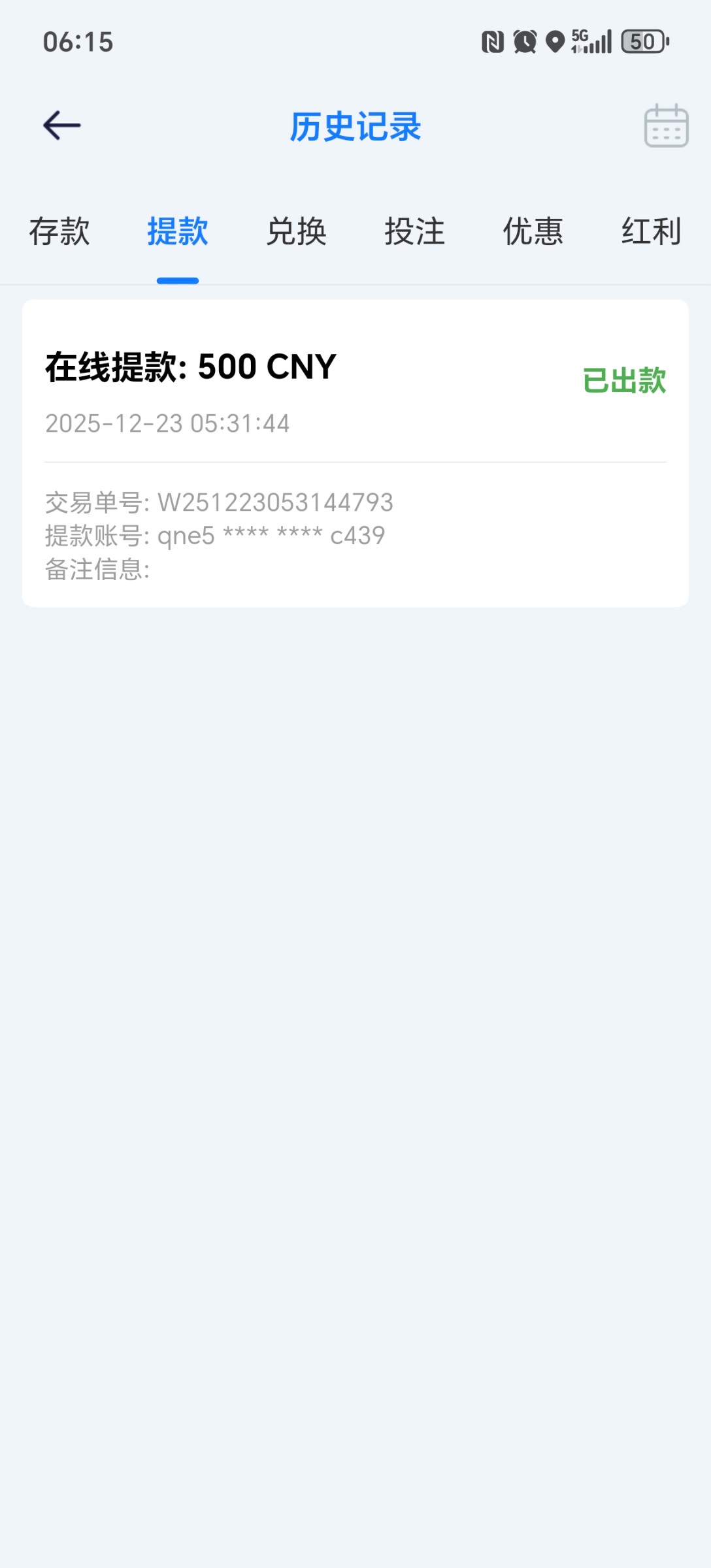Viewport: 711px width, 1568px height.
Task: Select the 提款 tab
Action: (x=178, y=232)
